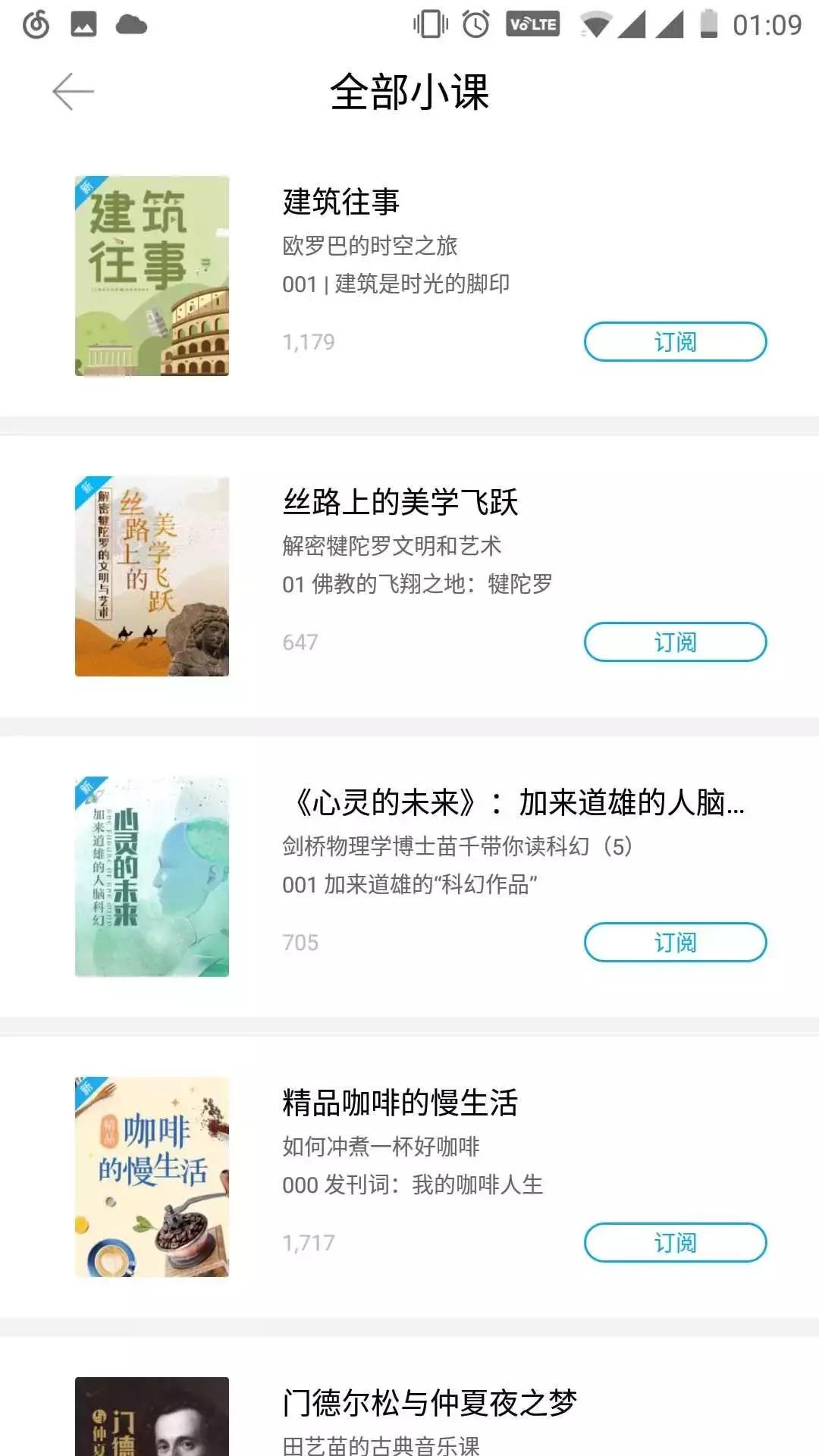Screen dimensions: 819x1456
Task: Open the 心灵的未来 cover image
Action: point(152,876)
